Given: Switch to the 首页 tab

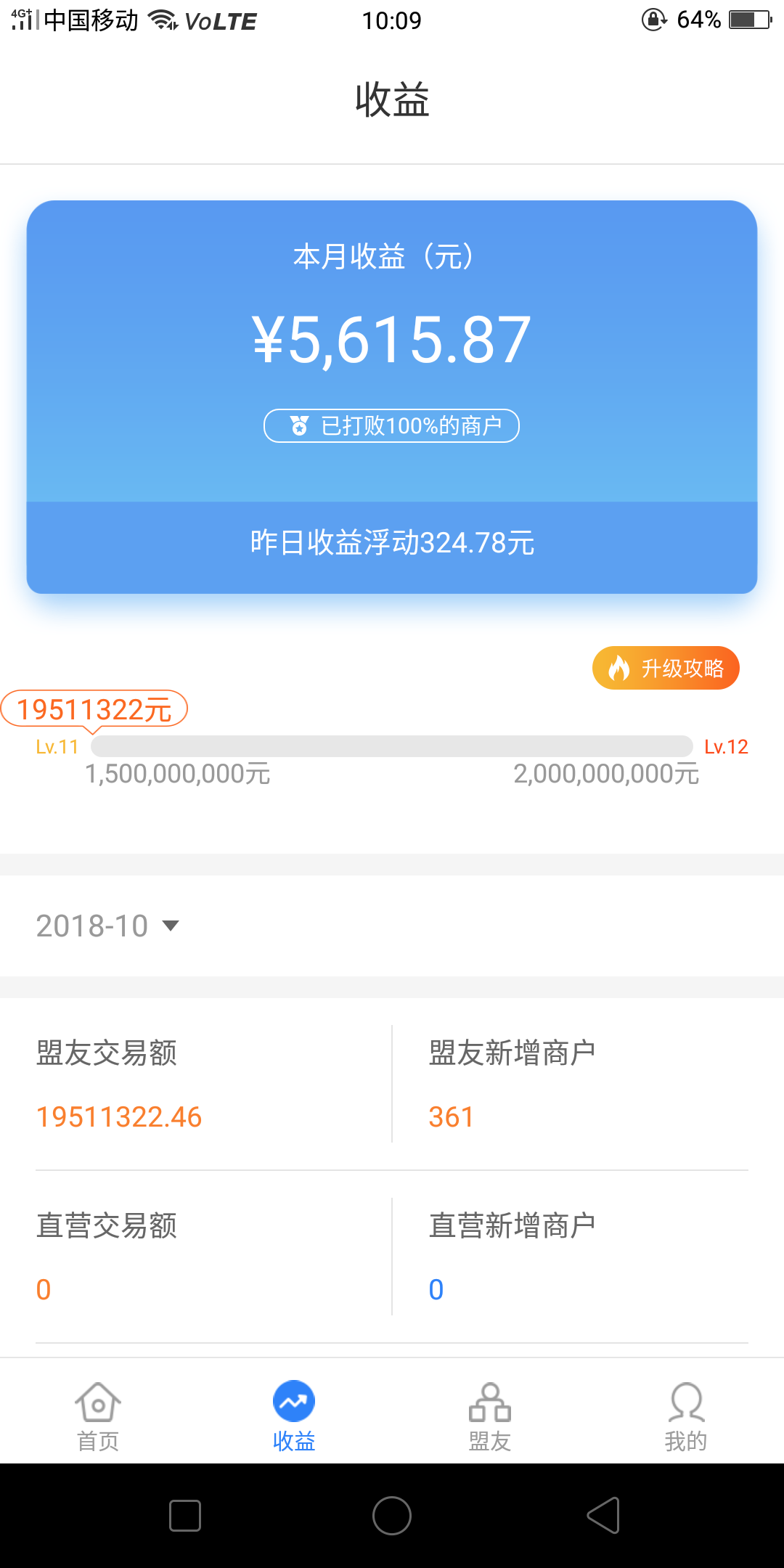Looking at the screenshot, I should [x=98, y=1416].
